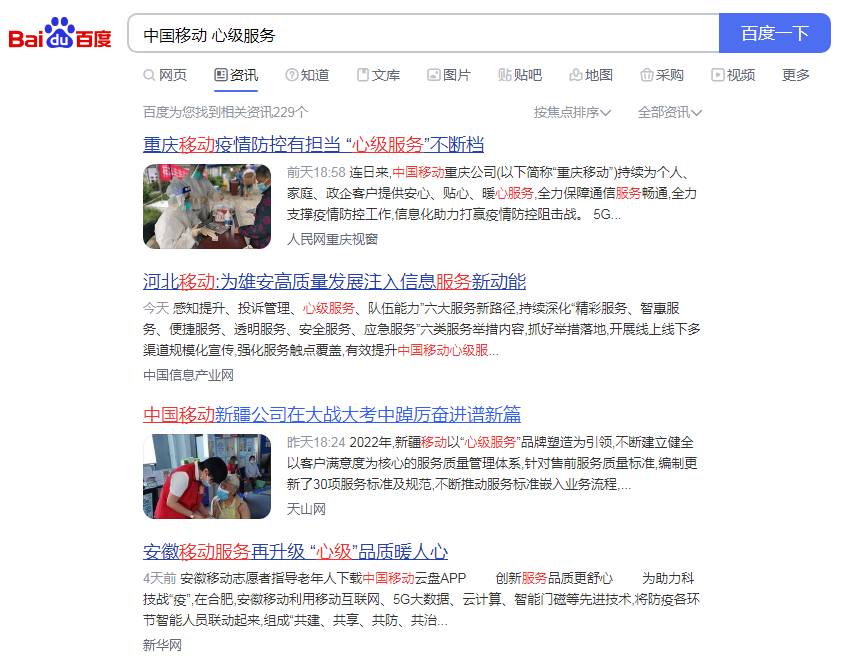Tap the thumbnail of the 新疆公司 article

point(207,476)
